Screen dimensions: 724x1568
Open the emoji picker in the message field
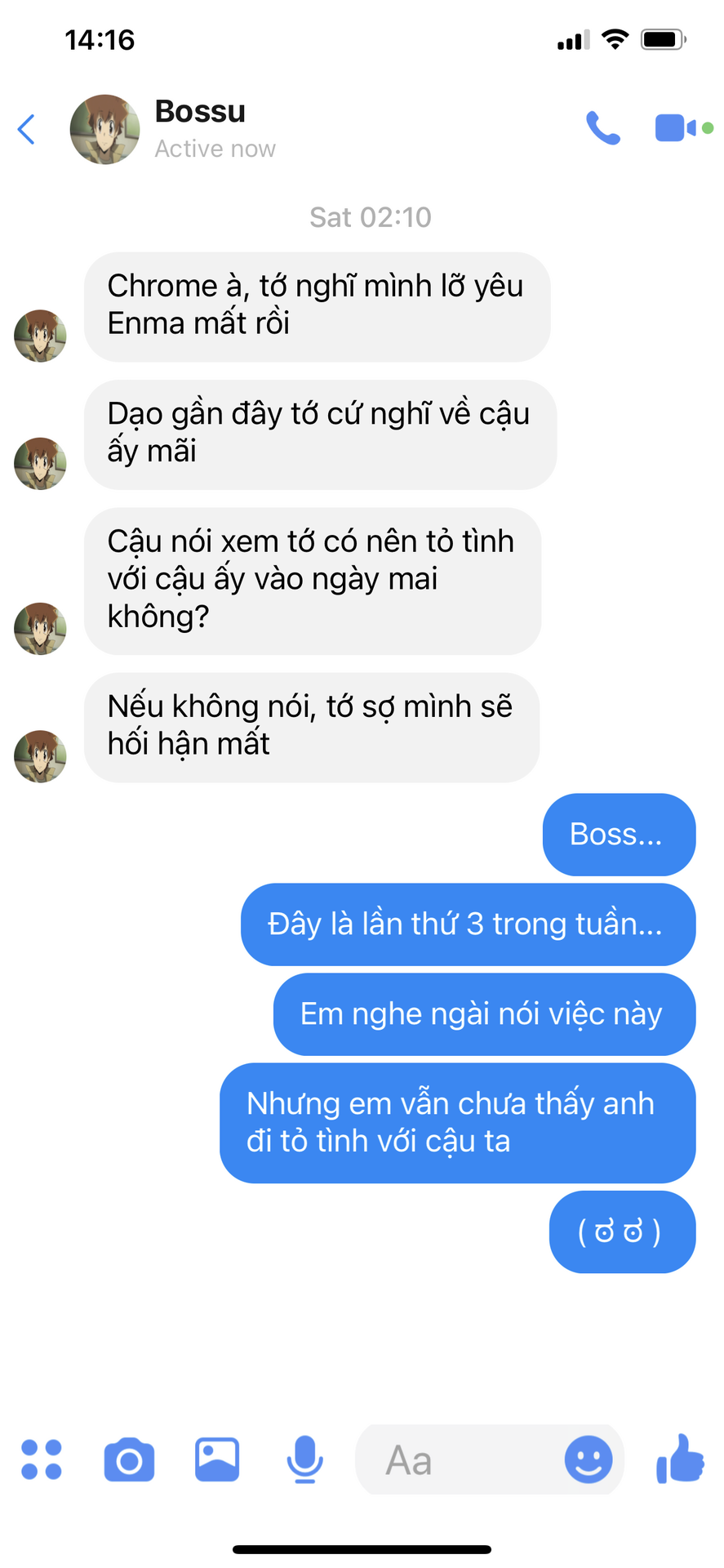click(x=589, y=1459)
